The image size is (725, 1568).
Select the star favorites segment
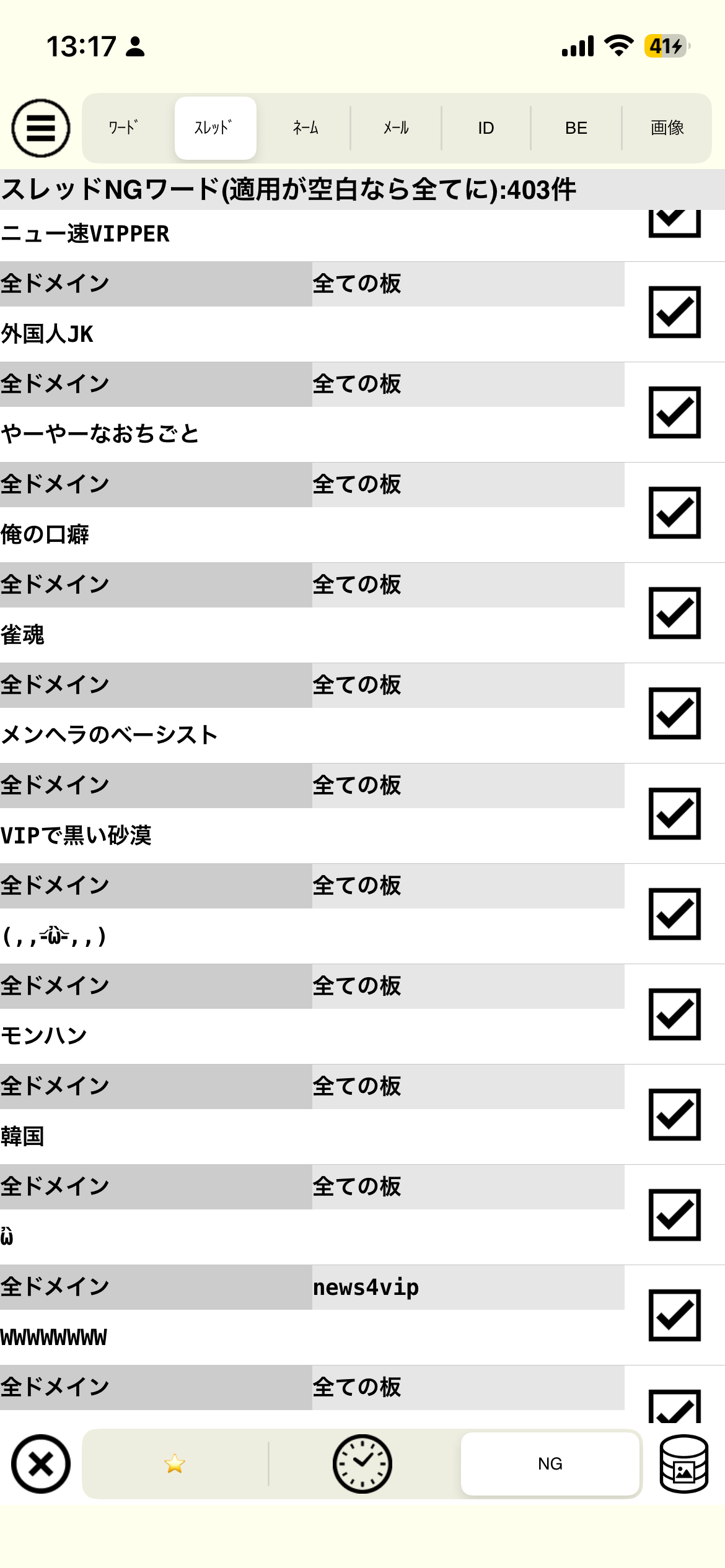coord(175,1464)
